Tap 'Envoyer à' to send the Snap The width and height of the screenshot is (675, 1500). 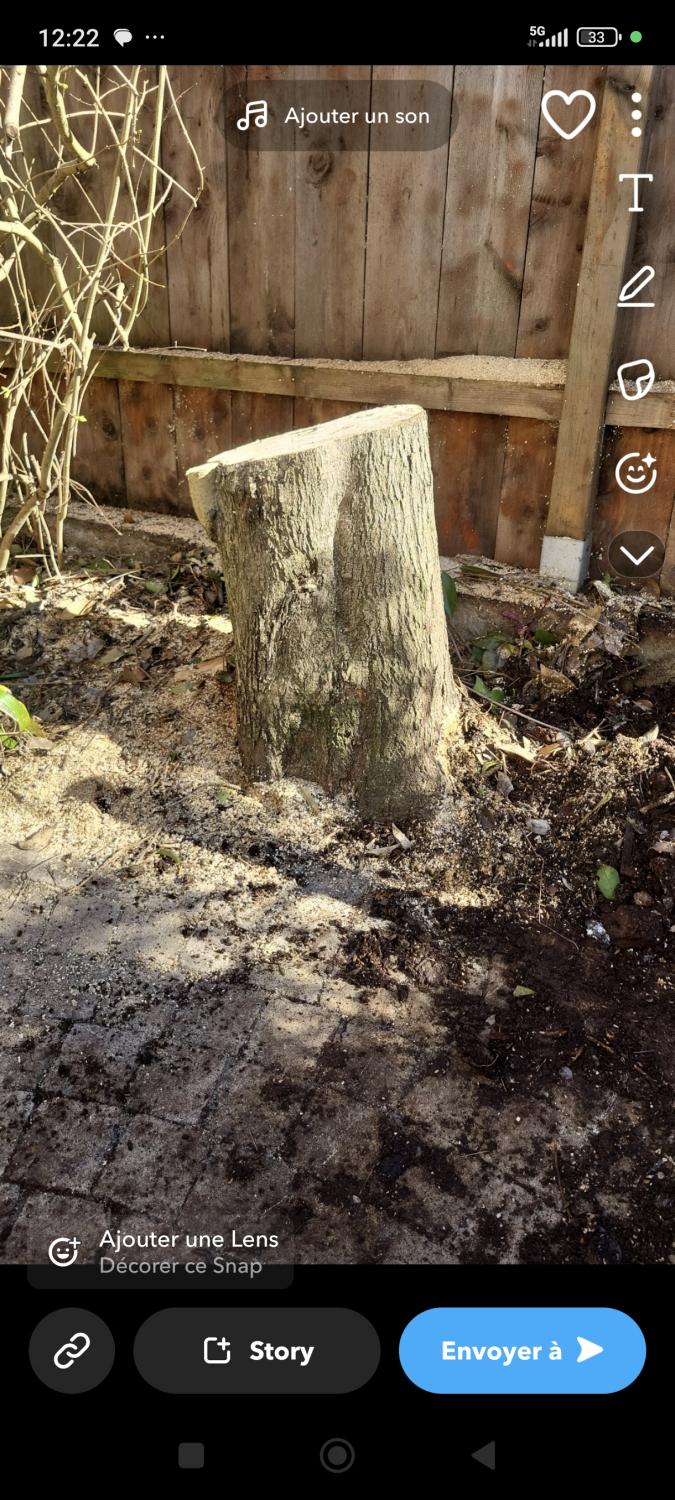[x=522, y=1351]
